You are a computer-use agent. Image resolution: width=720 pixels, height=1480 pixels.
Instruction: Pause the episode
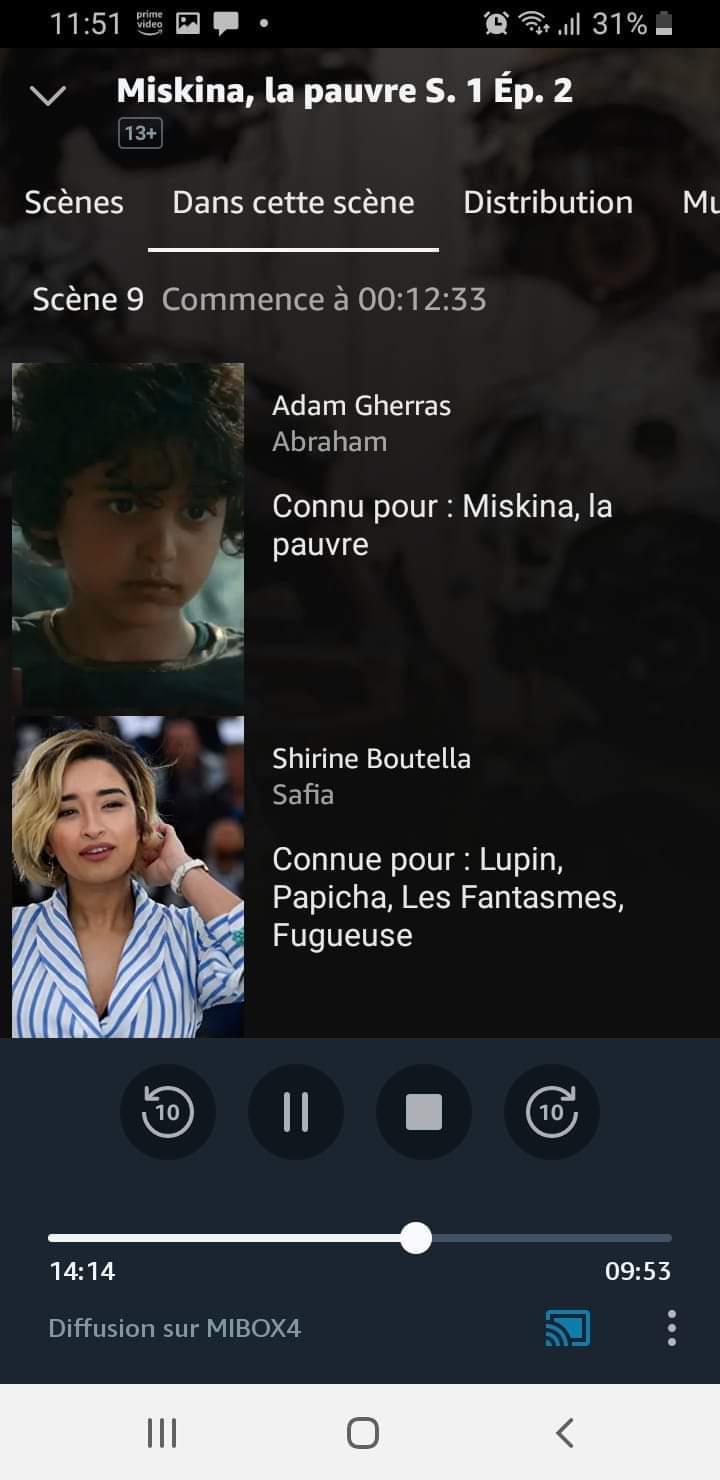pyautogui.click(x=296, y=1112)
